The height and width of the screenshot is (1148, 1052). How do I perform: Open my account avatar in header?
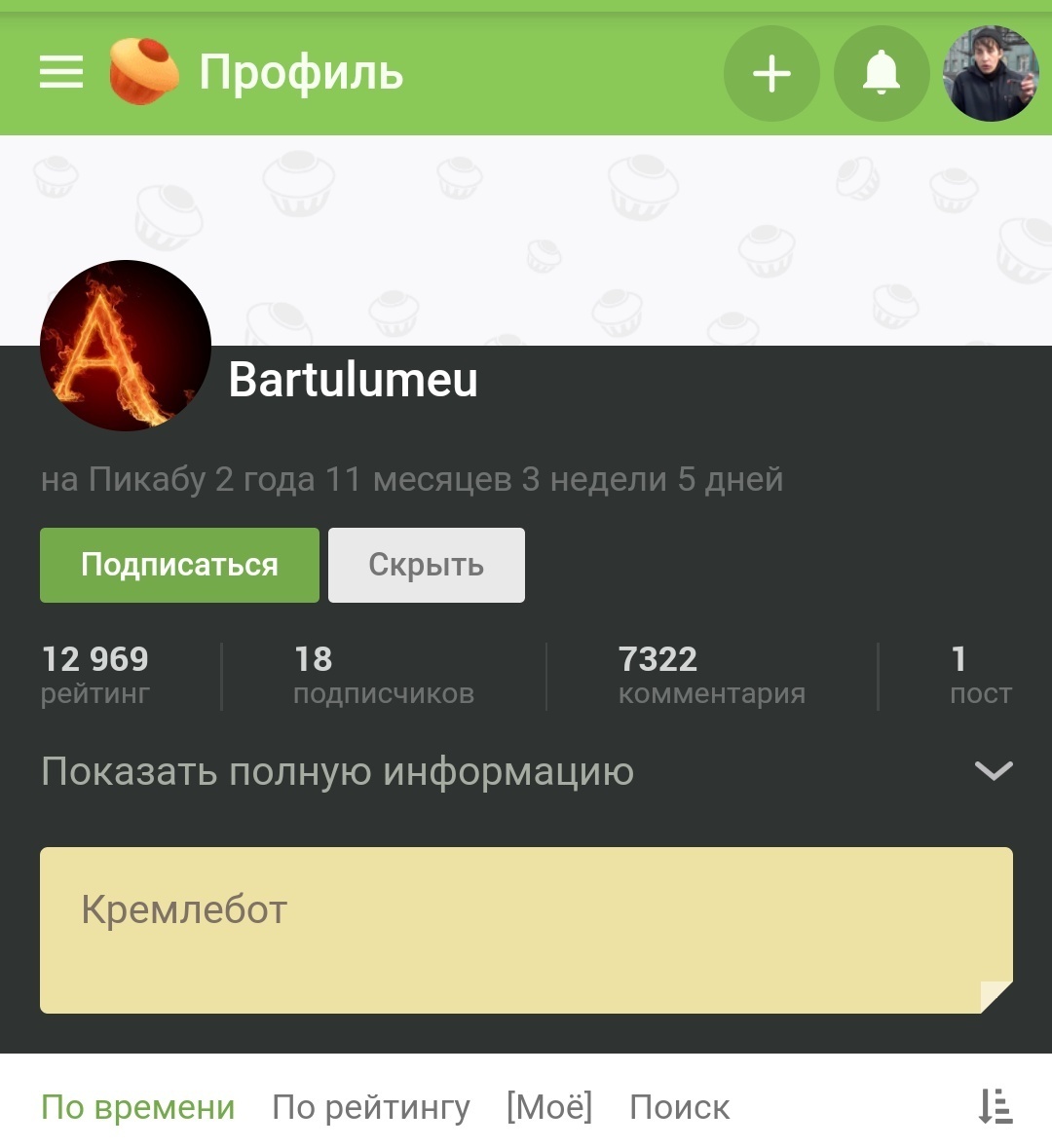[x=991, y=74]
